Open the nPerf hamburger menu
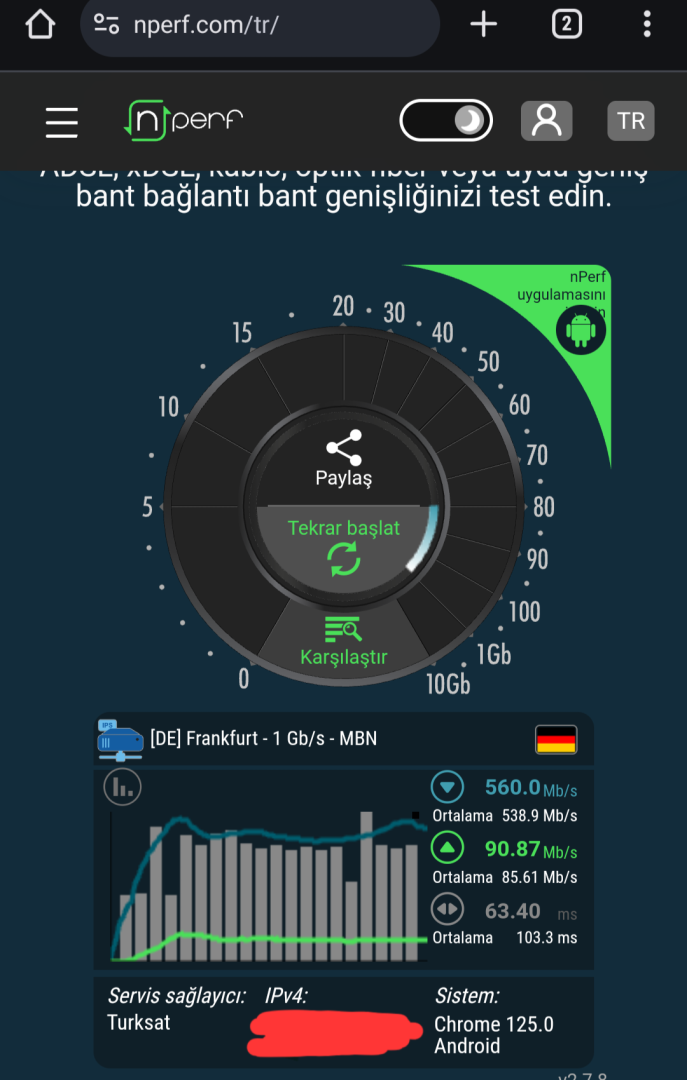Screen dimensions: 687x1080 point(62,121)
